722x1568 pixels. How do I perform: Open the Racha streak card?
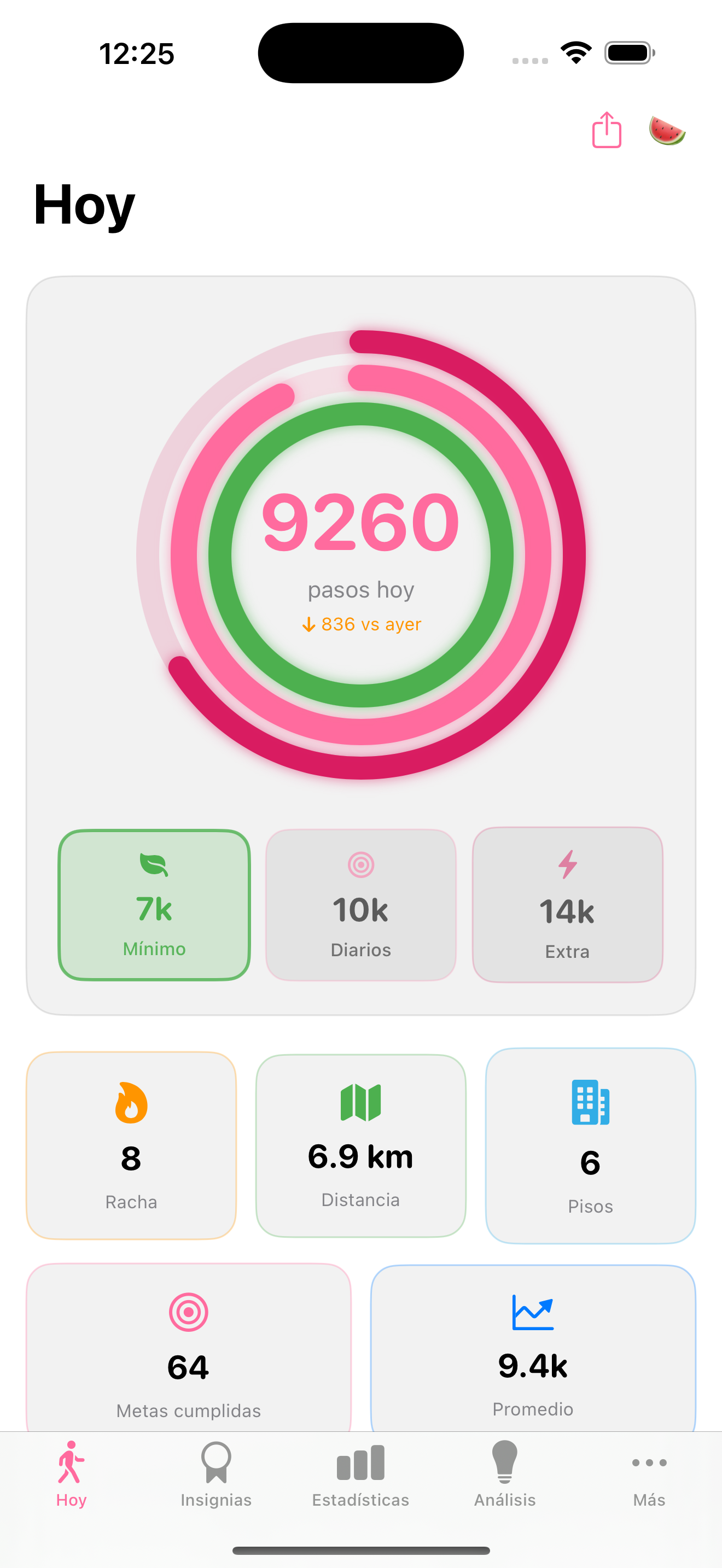[x=131, y=1145]
